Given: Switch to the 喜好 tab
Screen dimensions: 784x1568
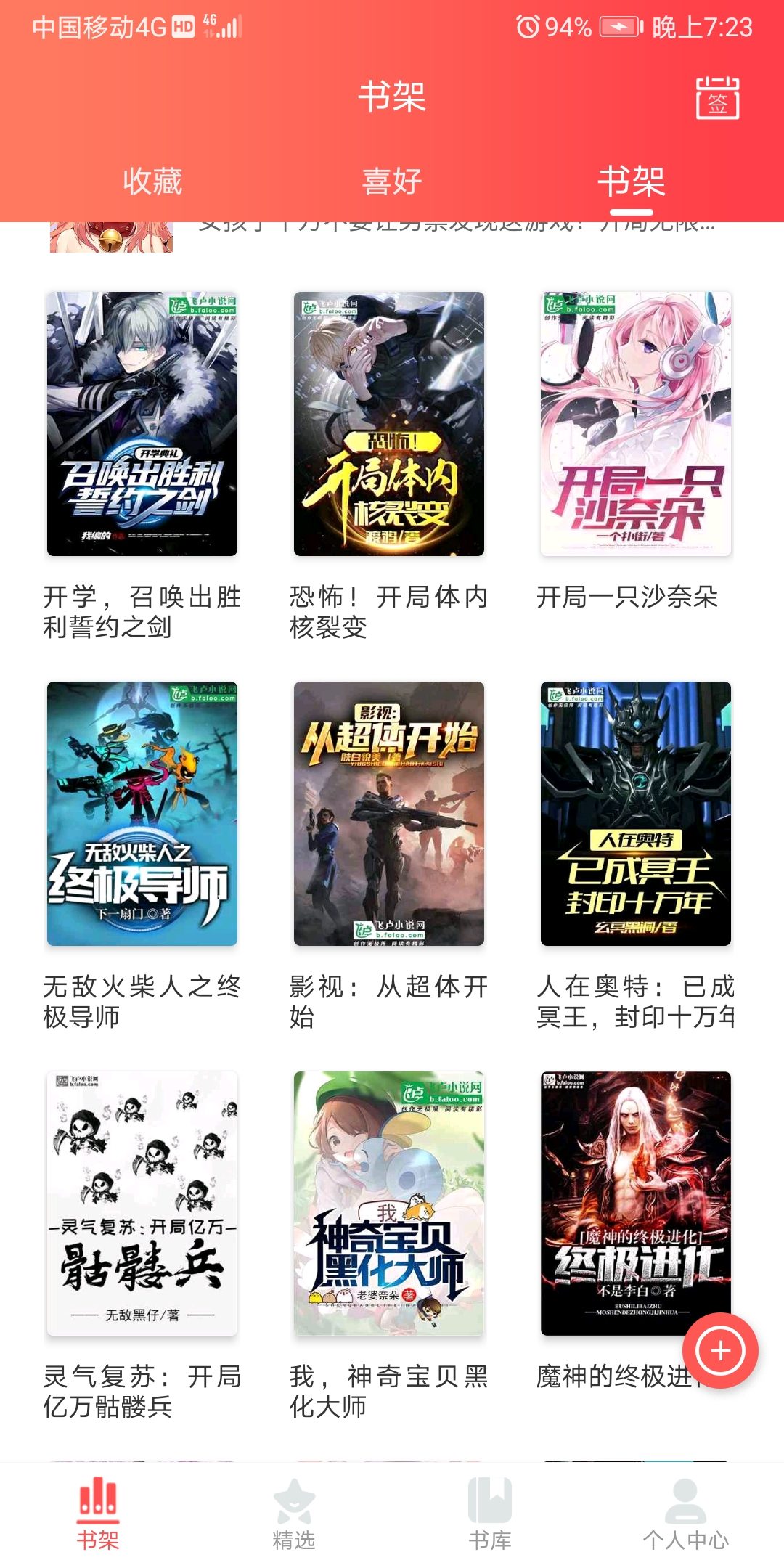Looking at the screenshot, I should (392, 181).
